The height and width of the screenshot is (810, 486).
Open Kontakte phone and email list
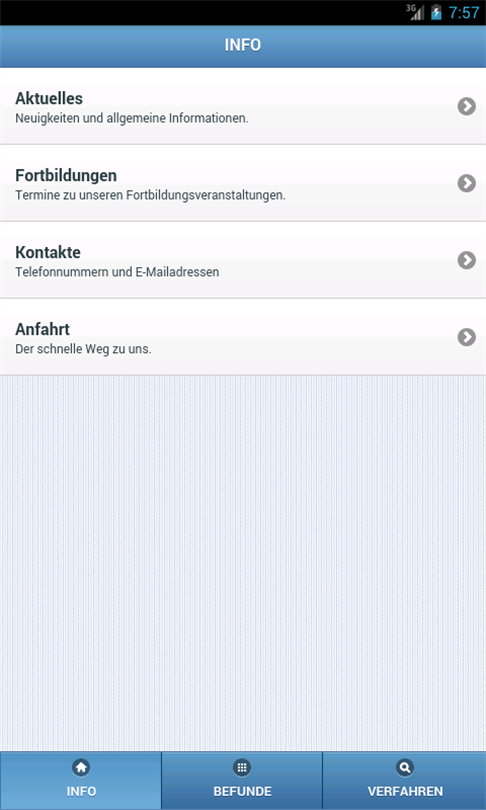(x=243, y=260)
